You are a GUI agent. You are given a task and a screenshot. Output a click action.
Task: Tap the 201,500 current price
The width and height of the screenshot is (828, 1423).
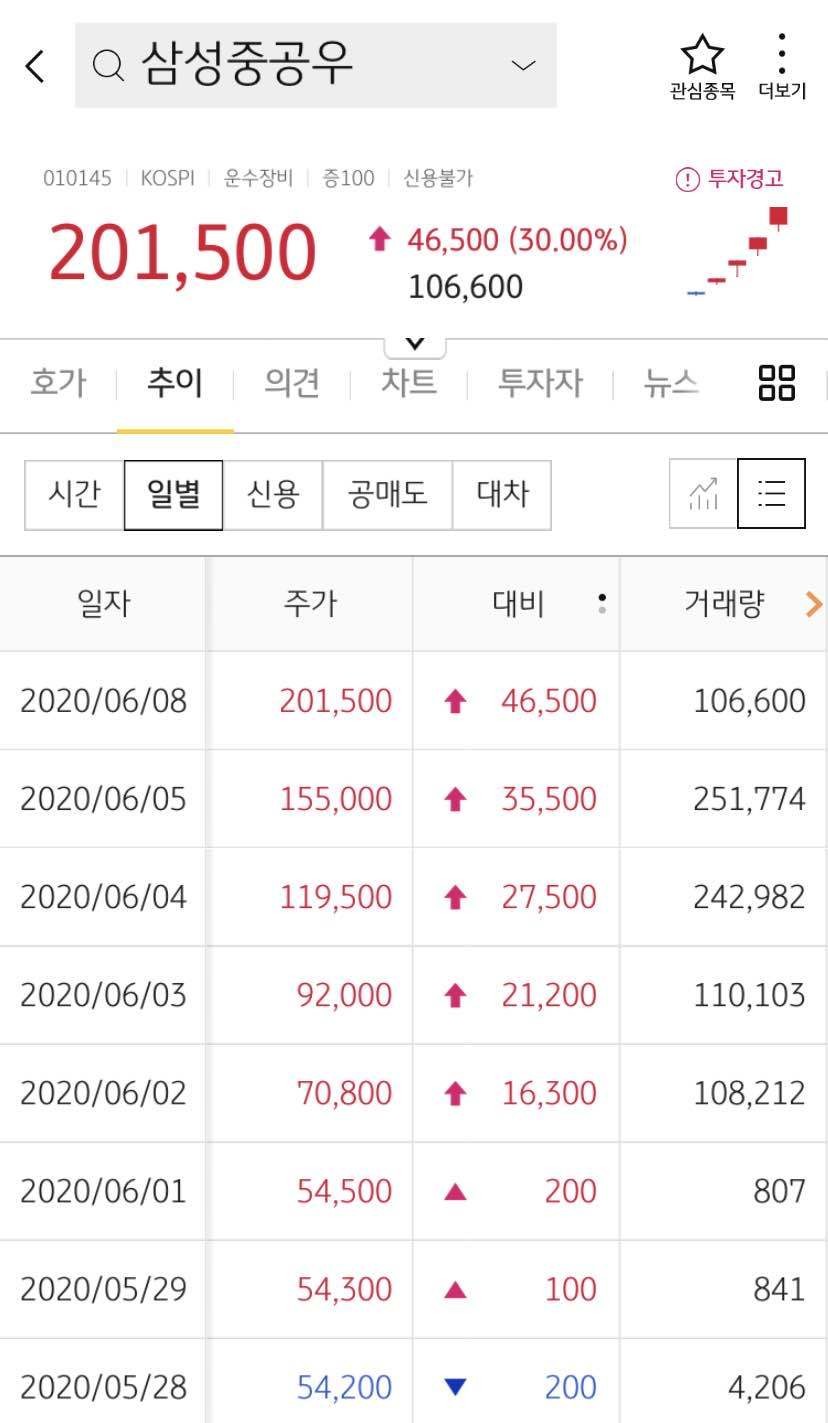tap(183, 250)
